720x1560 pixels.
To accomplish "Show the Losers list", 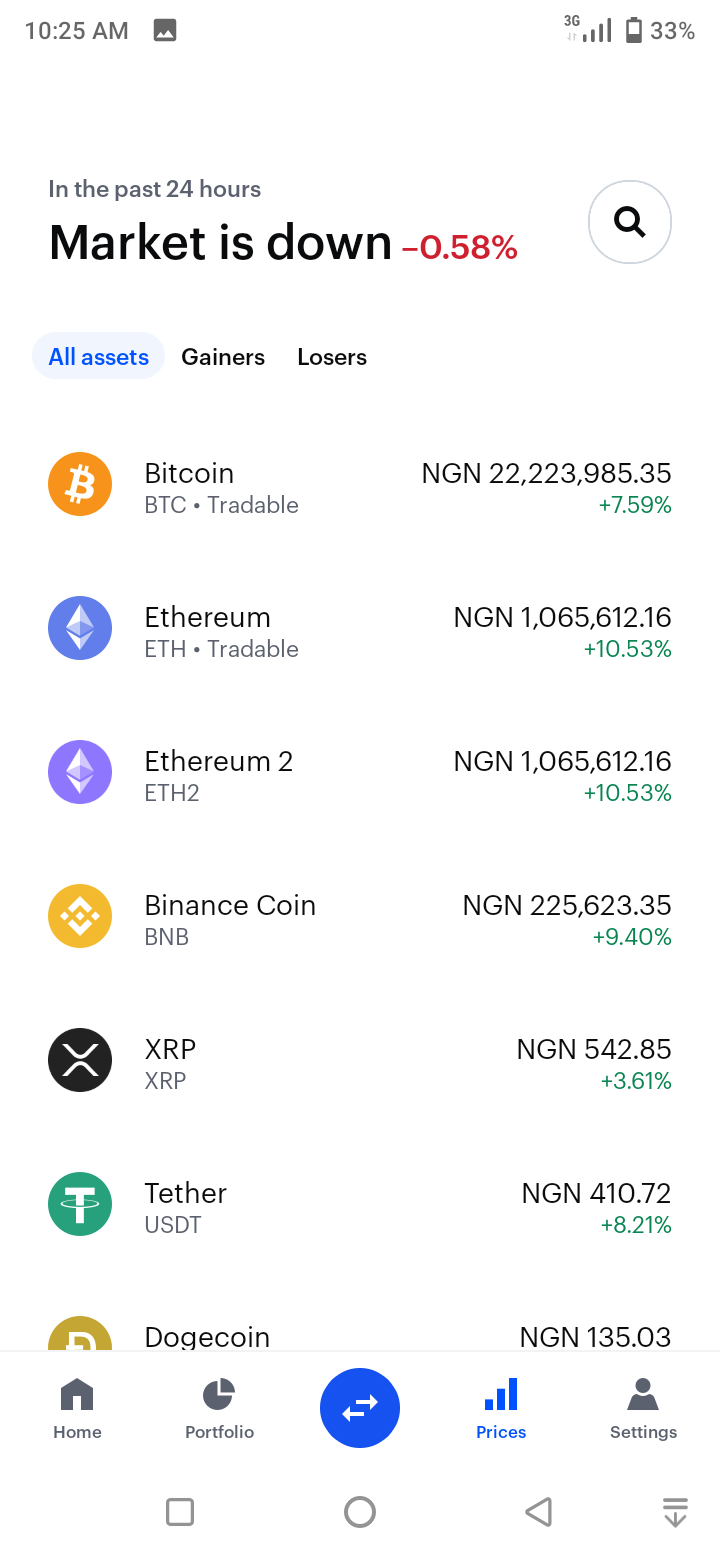I will click(332, 357).
